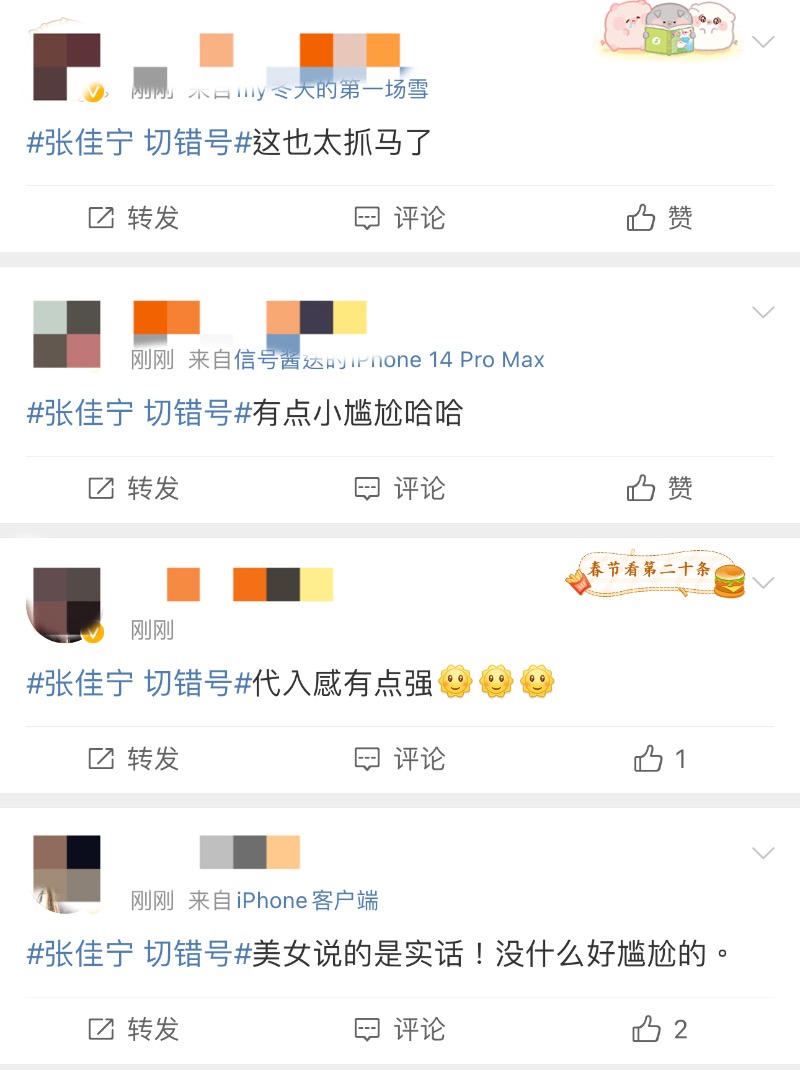Open the iPhone客户端 source link

coord(307,900)
